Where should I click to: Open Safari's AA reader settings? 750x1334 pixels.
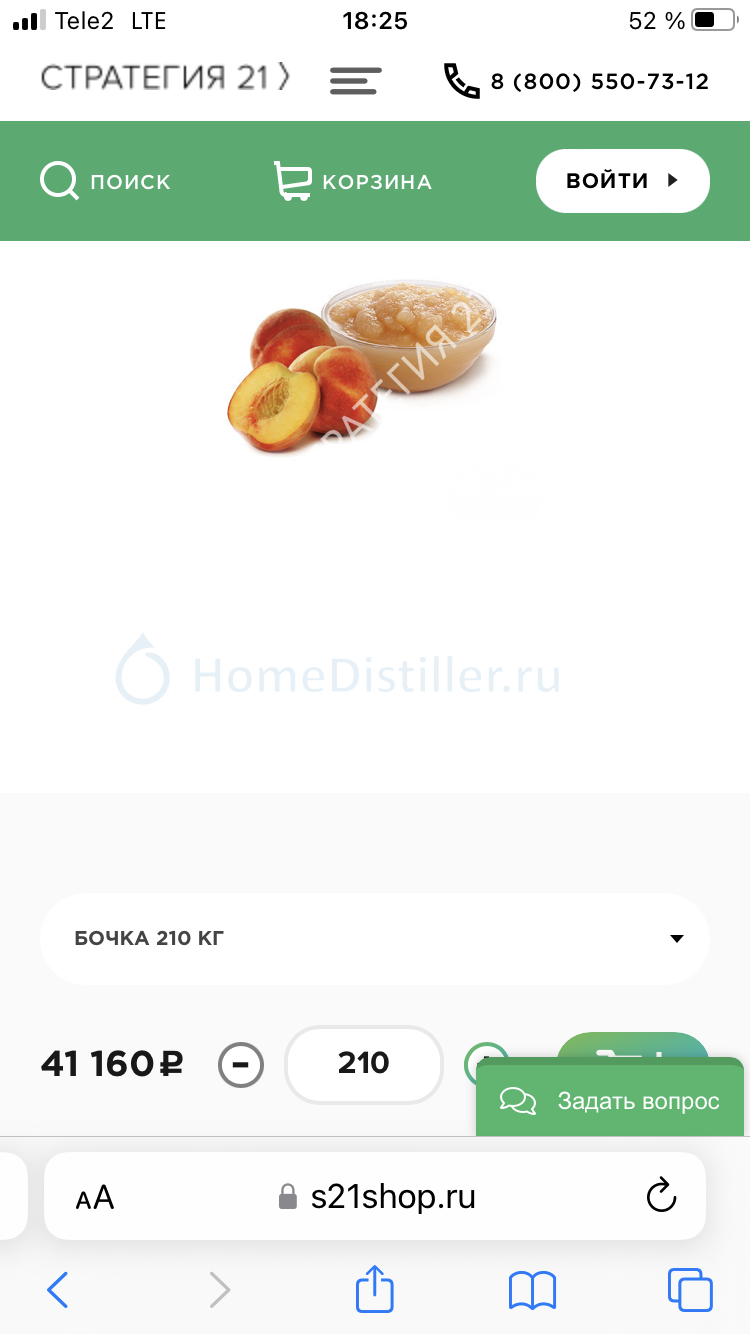click(x=95, y=1197)
